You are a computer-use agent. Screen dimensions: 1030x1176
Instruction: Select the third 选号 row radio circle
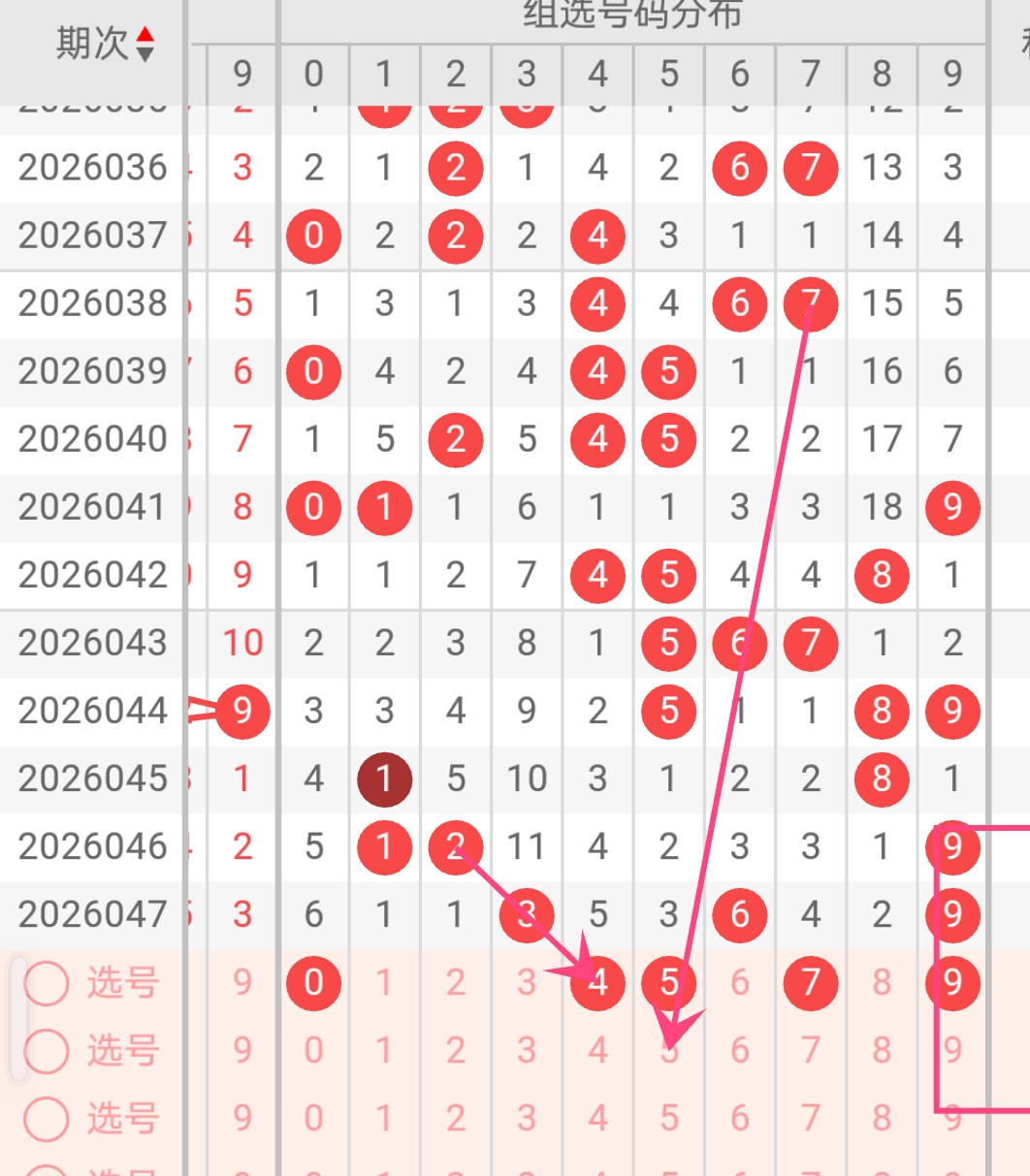click(46, 1118)
